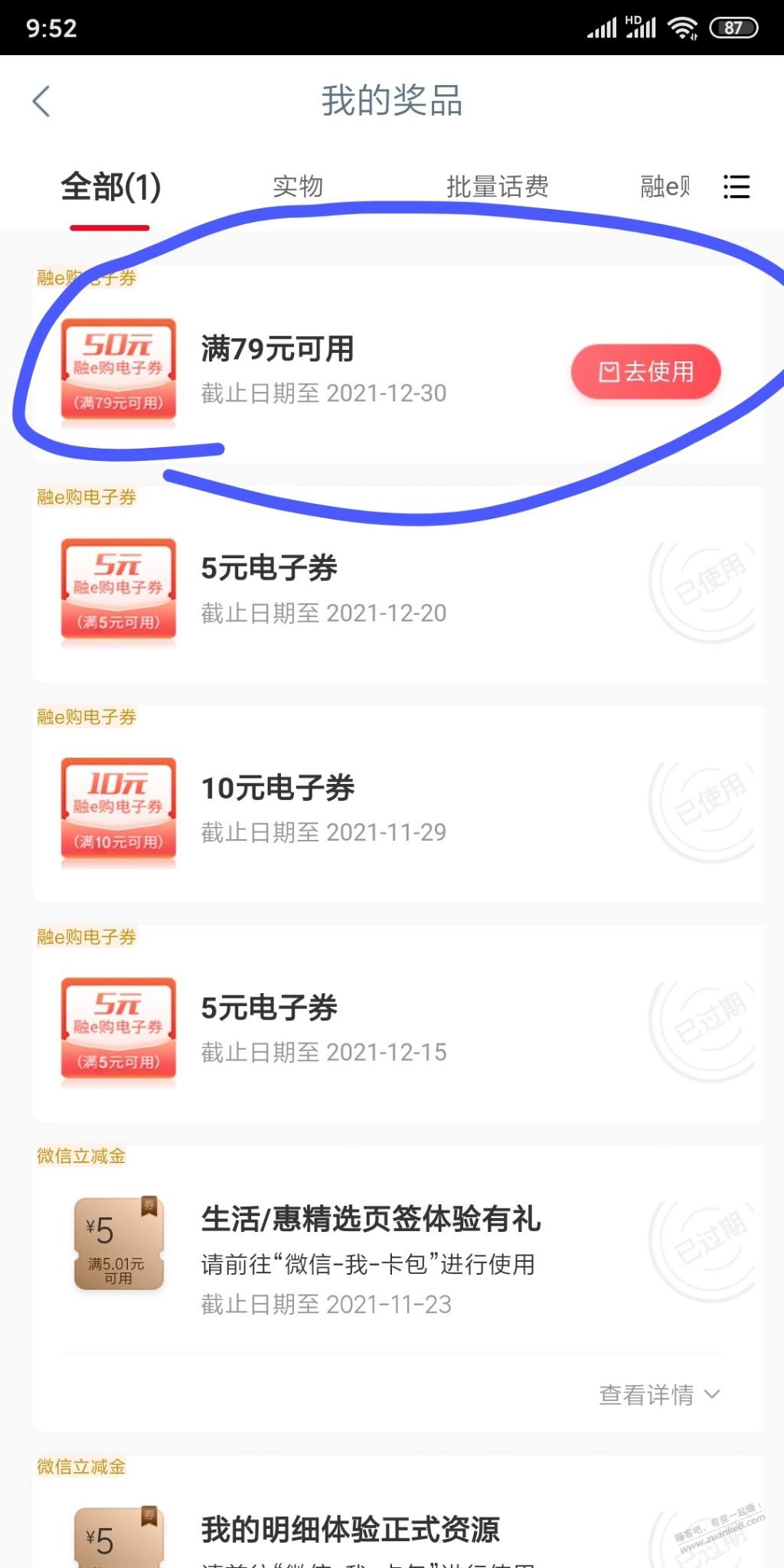Go back from 我的奖品 page
The image size is (784, 1568).
42,101
